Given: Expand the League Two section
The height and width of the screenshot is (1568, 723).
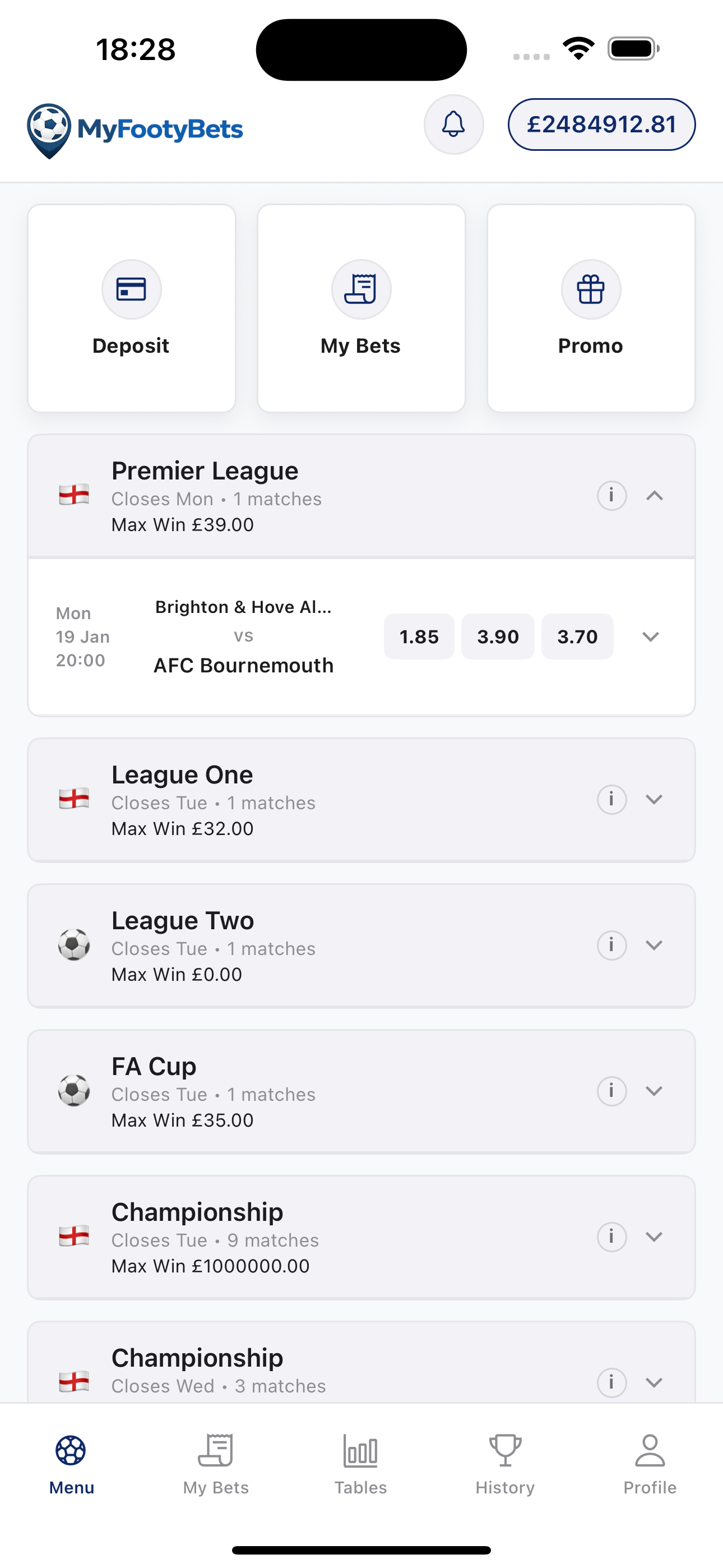Looking at the screenshot, I should click(x=655, y=946).
